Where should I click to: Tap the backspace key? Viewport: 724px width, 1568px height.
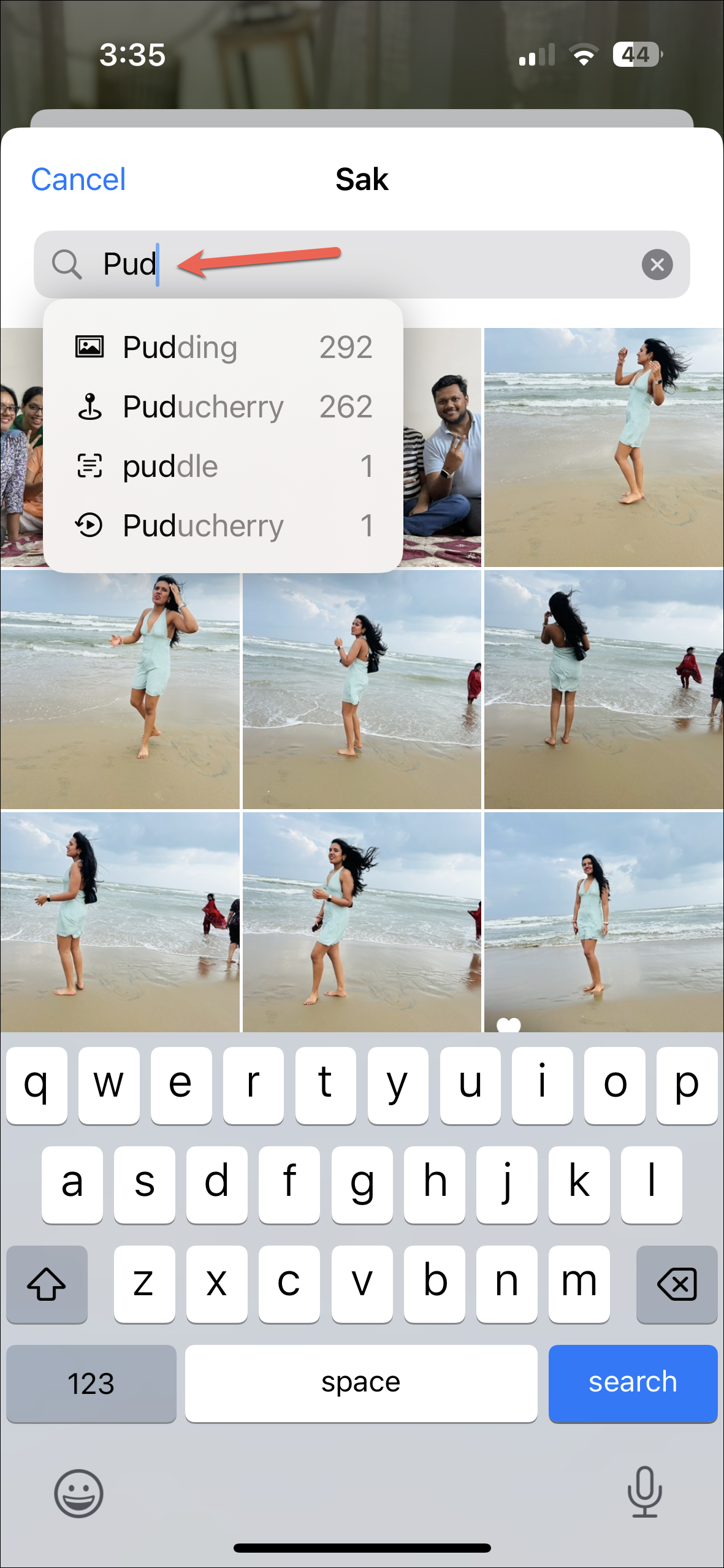pos(676,1284)
